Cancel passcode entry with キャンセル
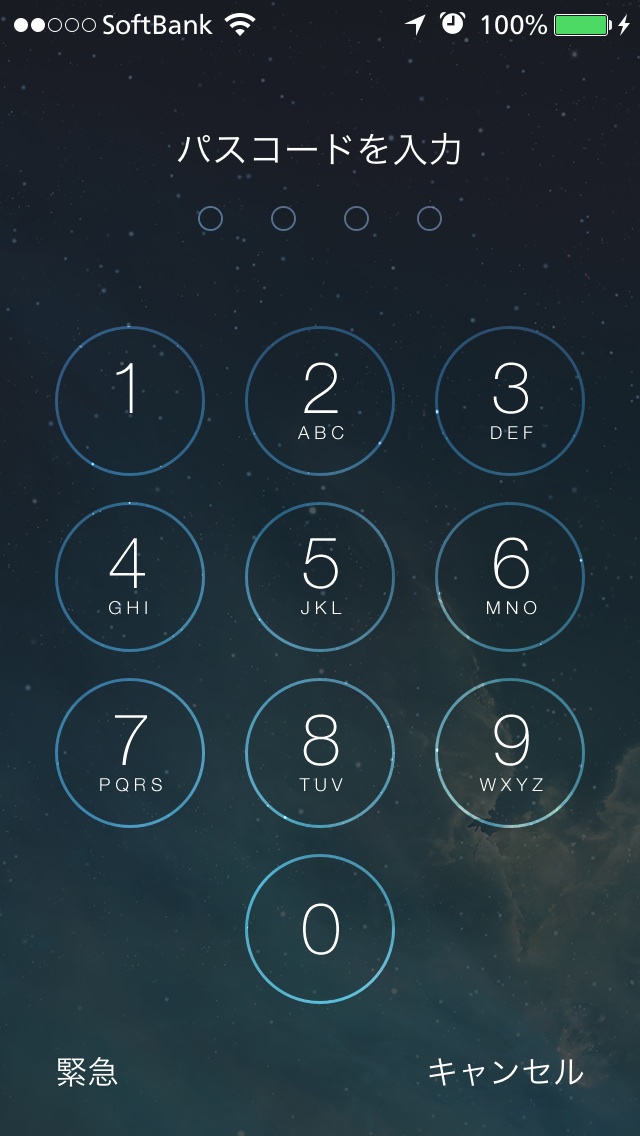The height and width of the screenshot is (1136, 640). 505,1072
